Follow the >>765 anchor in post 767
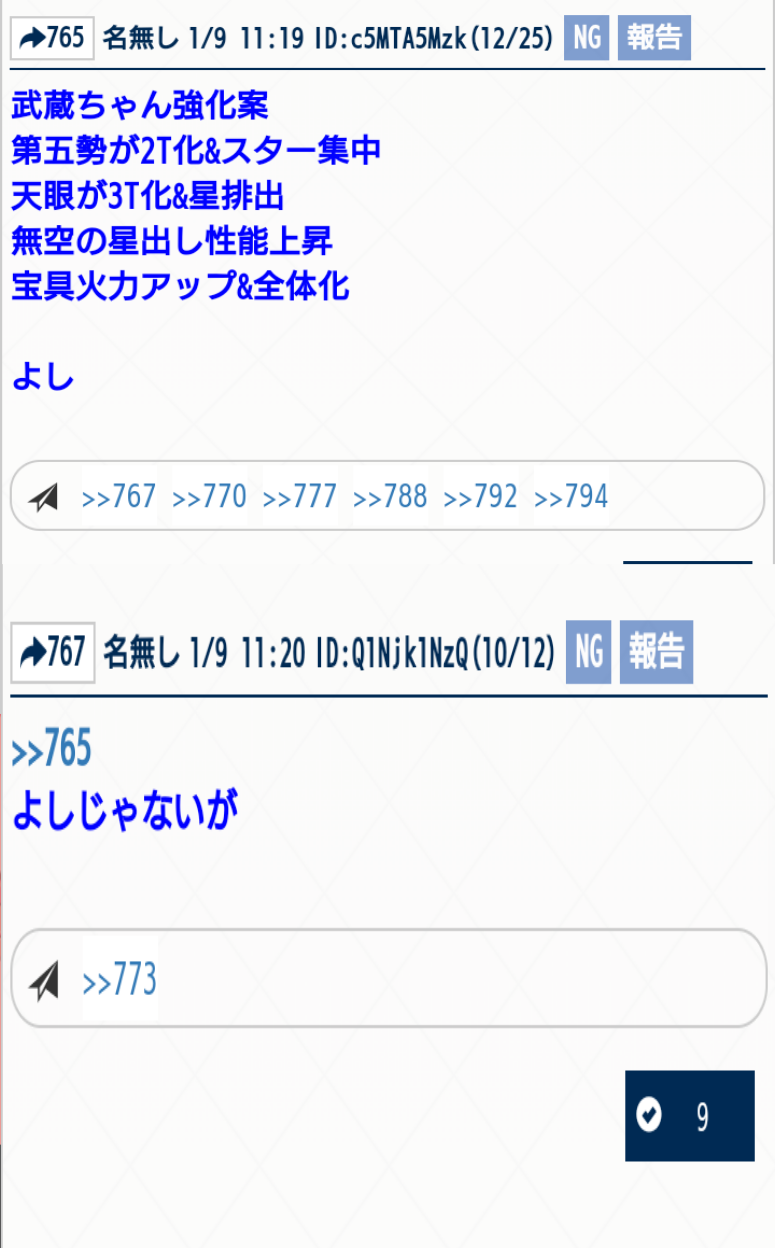Viewport: 775px width, 1248px height. tap(51, 750)
